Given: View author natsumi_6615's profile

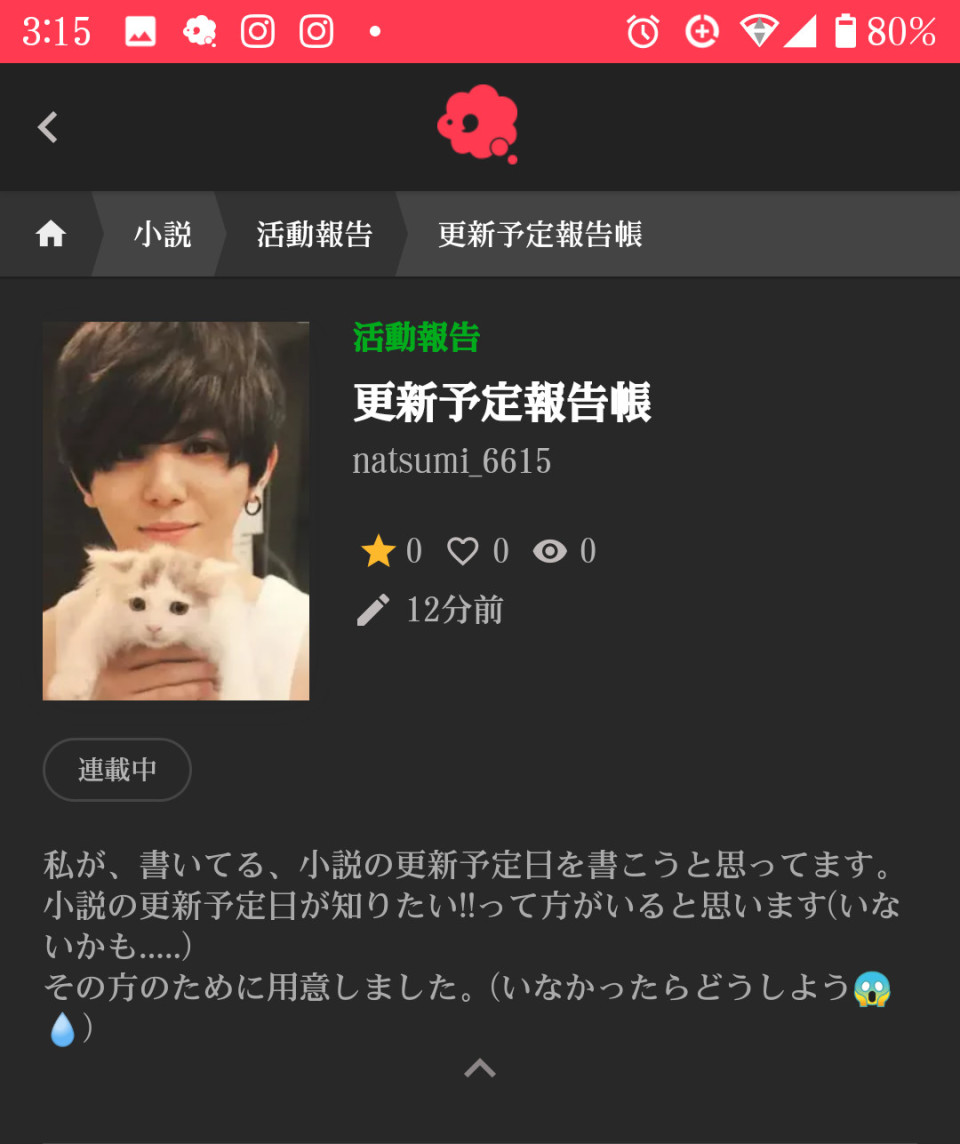Looking at the screenshot, I should pyautogui.click(x=451, y=461).
